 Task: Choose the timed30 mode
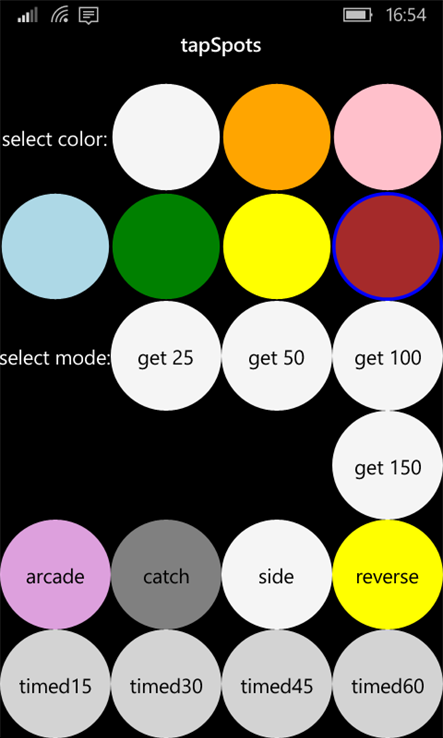pyautogui.click(x=166, y=684)
